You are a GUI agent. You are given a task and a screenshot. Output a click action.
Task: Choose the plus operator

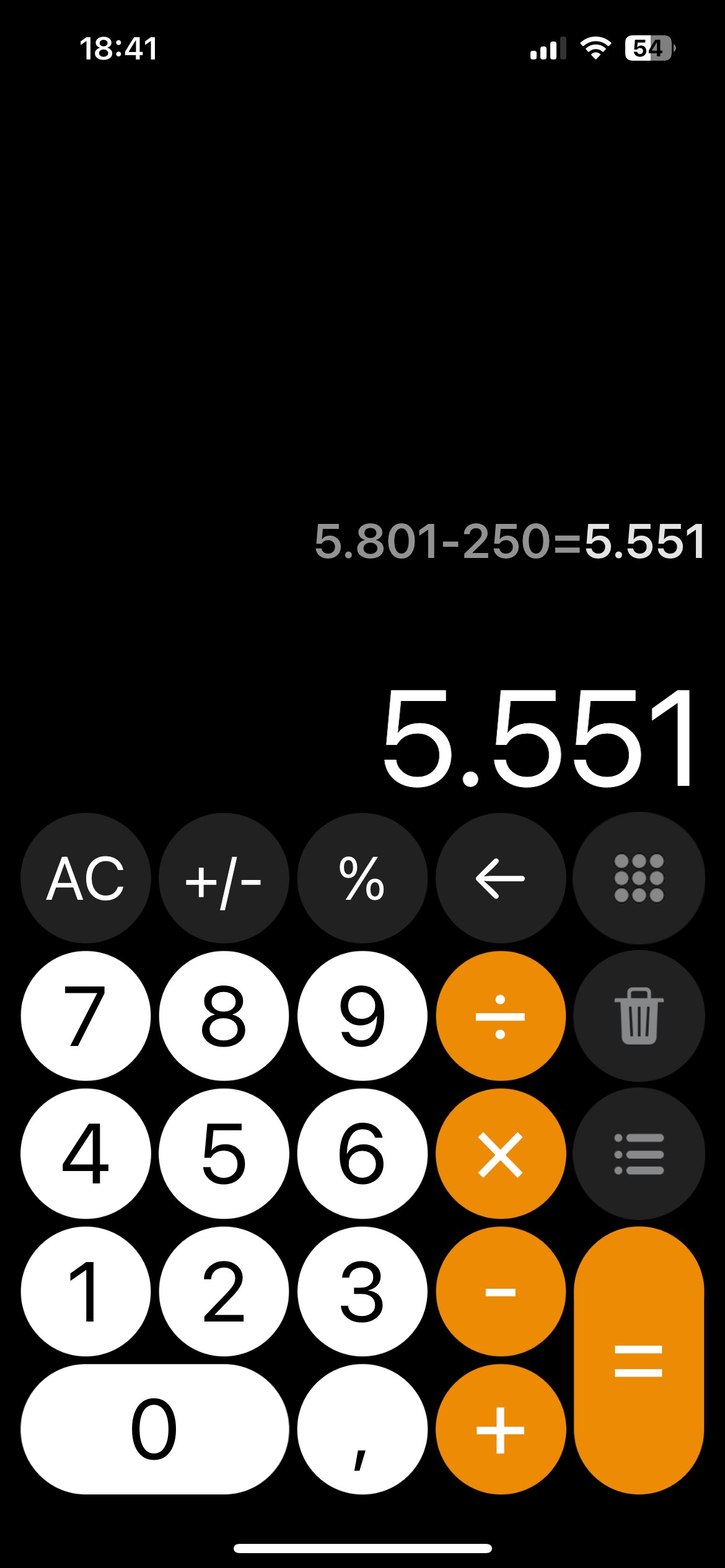pyautogui.click(x=501, y=1429)
